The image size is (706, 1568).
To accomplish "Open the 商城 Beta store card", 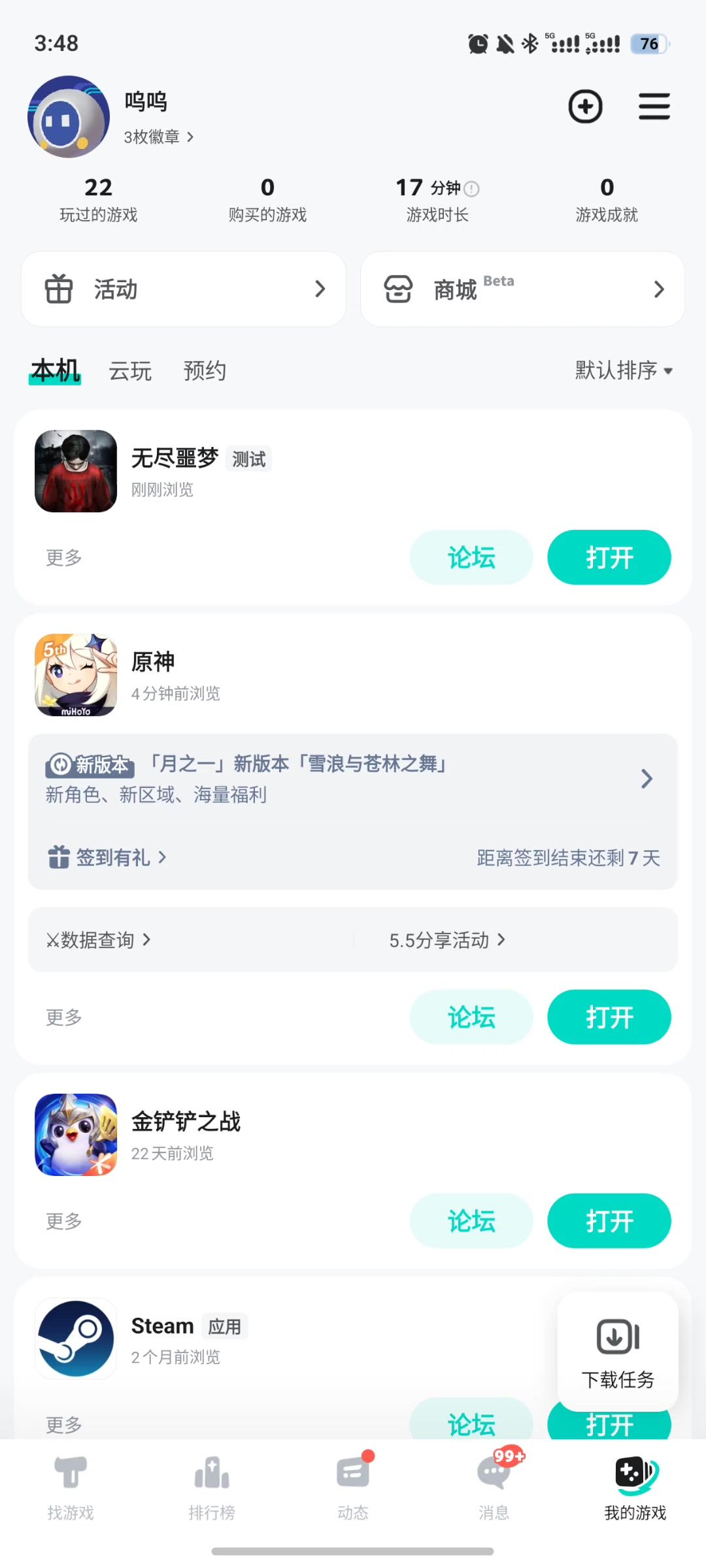I will (522, 289).
